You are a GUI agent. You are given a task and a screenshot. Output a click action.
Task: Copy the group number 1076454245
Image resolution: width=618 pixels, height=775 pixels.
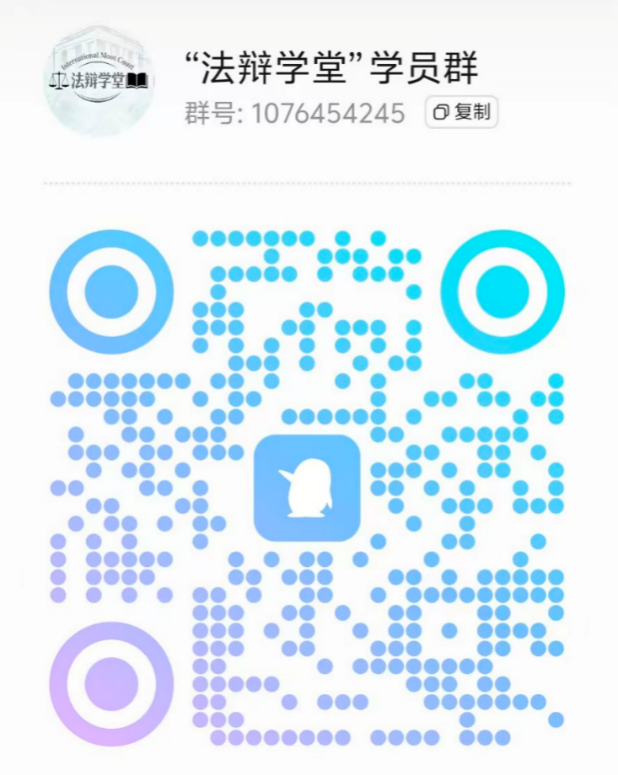[x=461, y=113]
